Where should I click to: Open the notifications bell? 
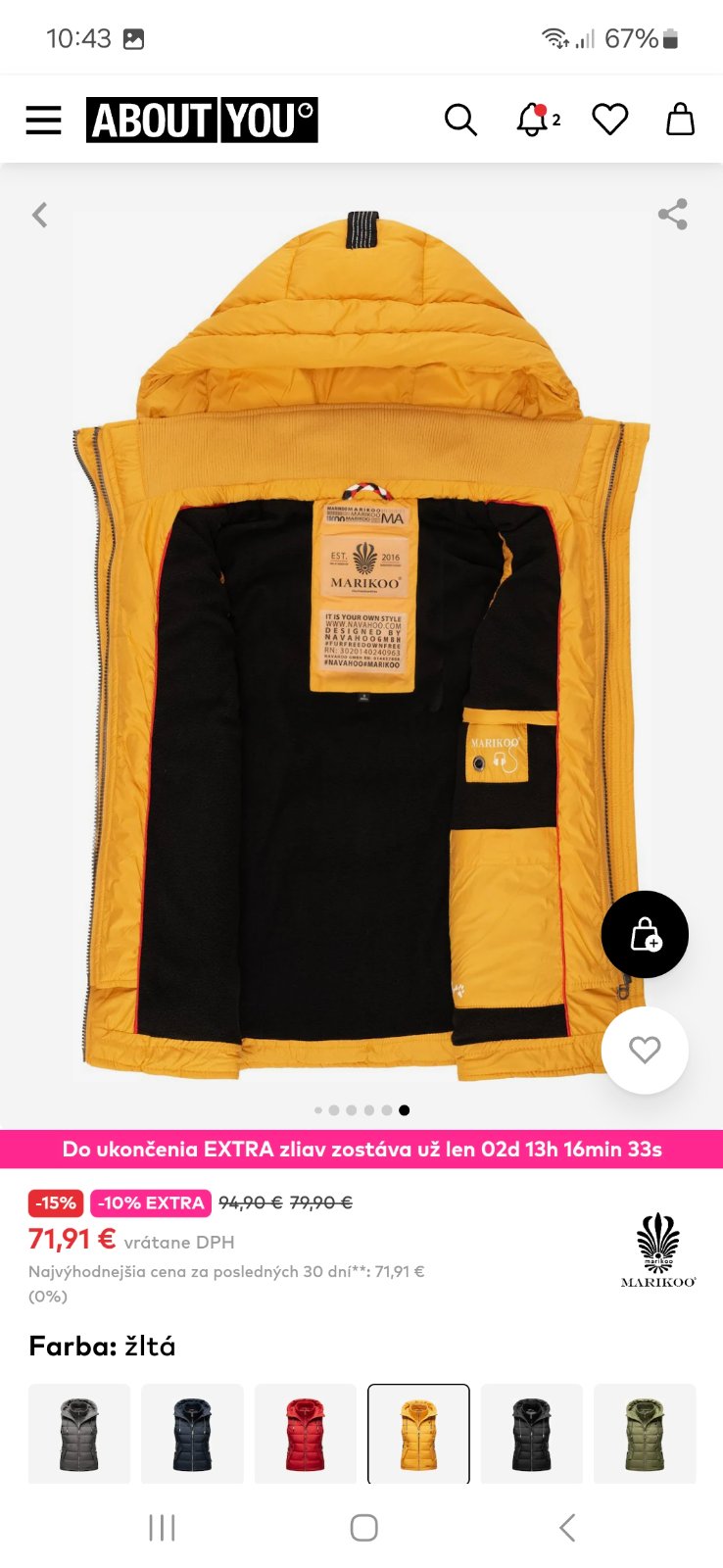[534, 120]
